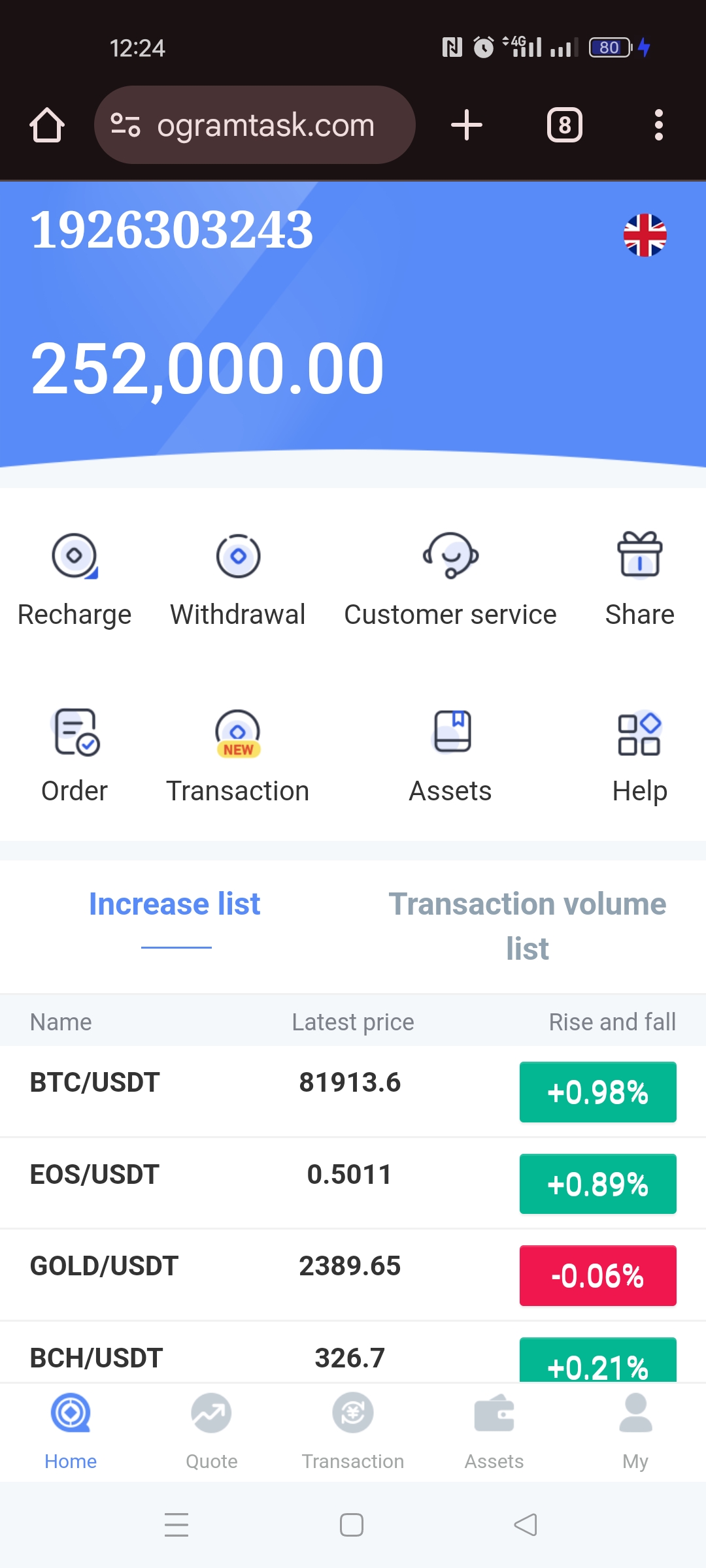Open the GOLD/USDT row
The image size is (706, 1568).
point(353,1275)
